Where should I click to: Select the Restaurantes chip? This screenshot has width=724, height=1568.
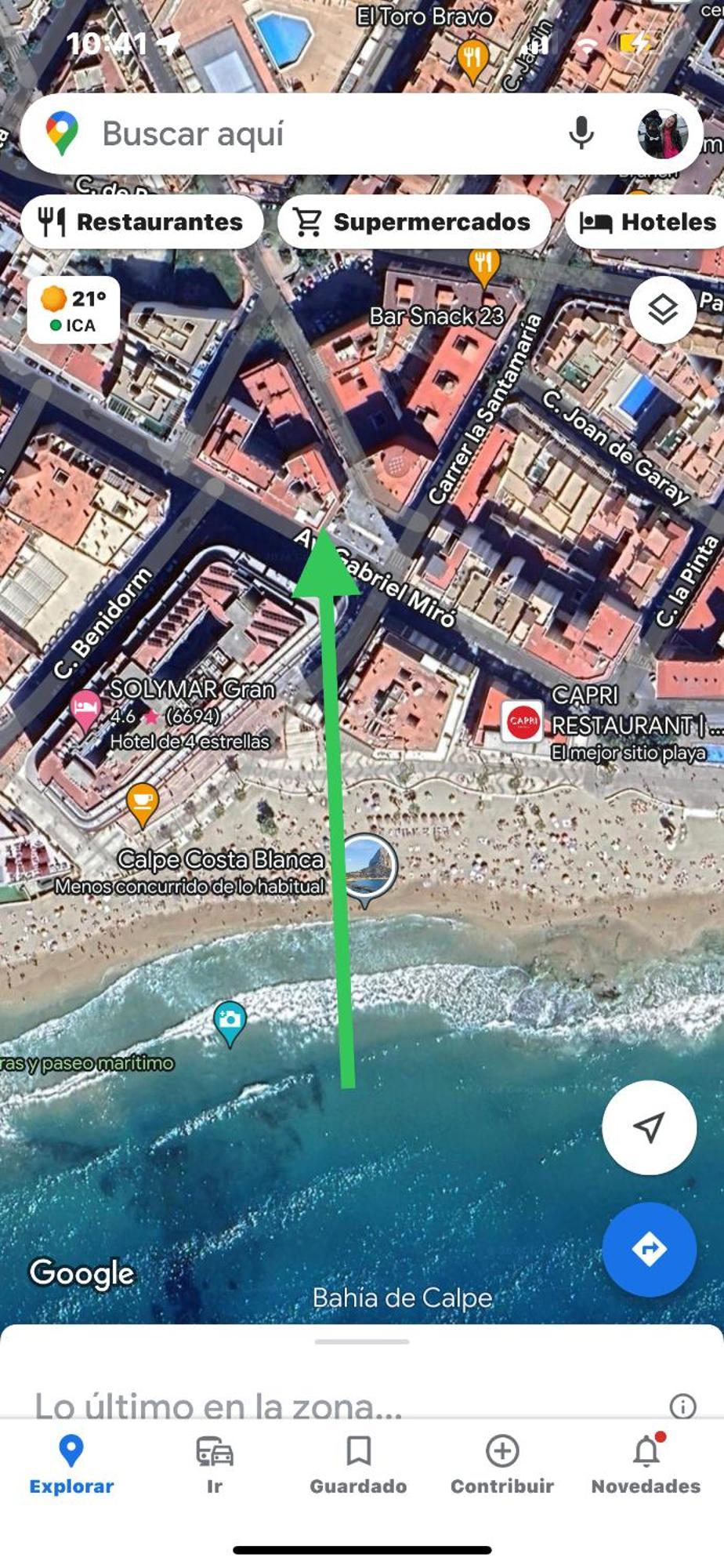coord(142,222)
